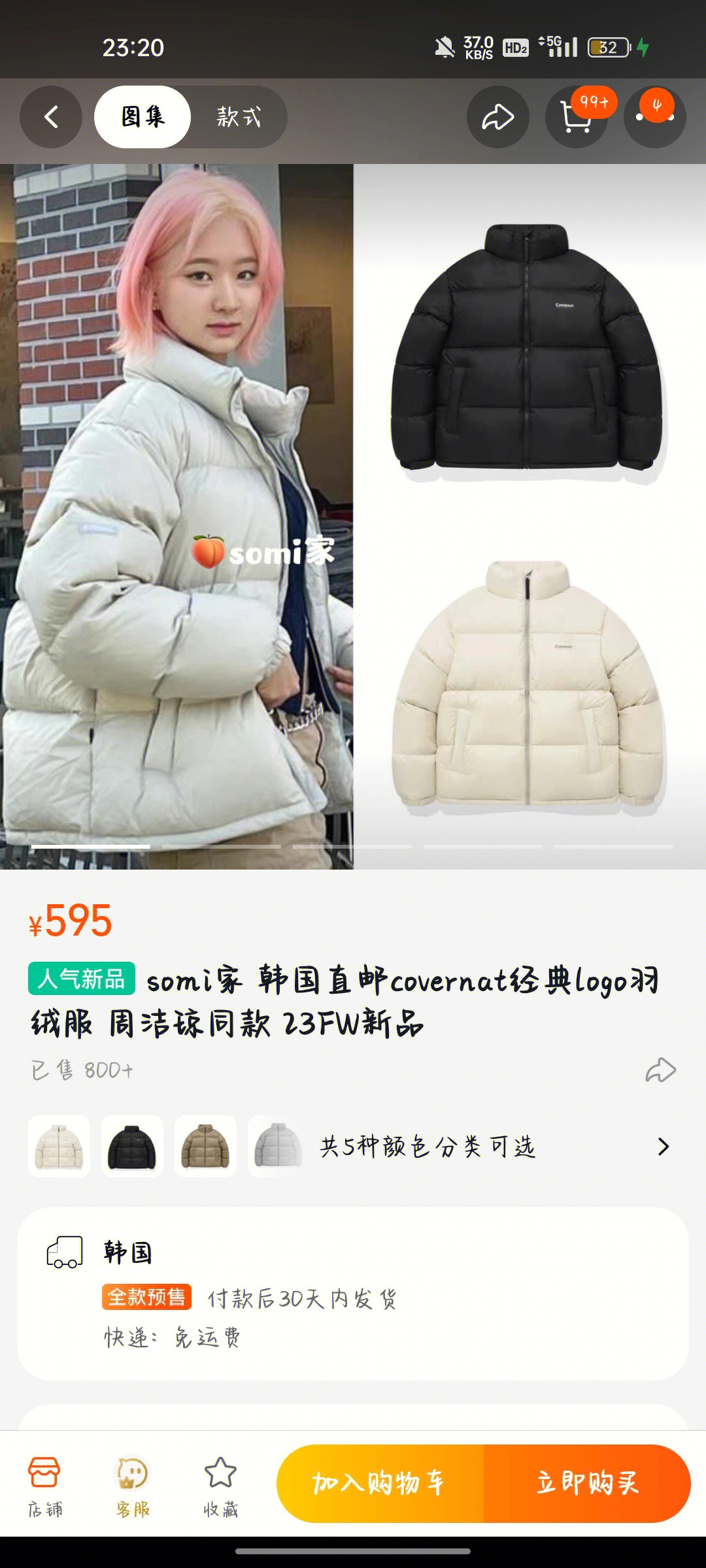Image resolution: width=706 pixels, height=1568 pixels.
Task: Switch to the 款式 styles tab
Action: click(239, 117)
